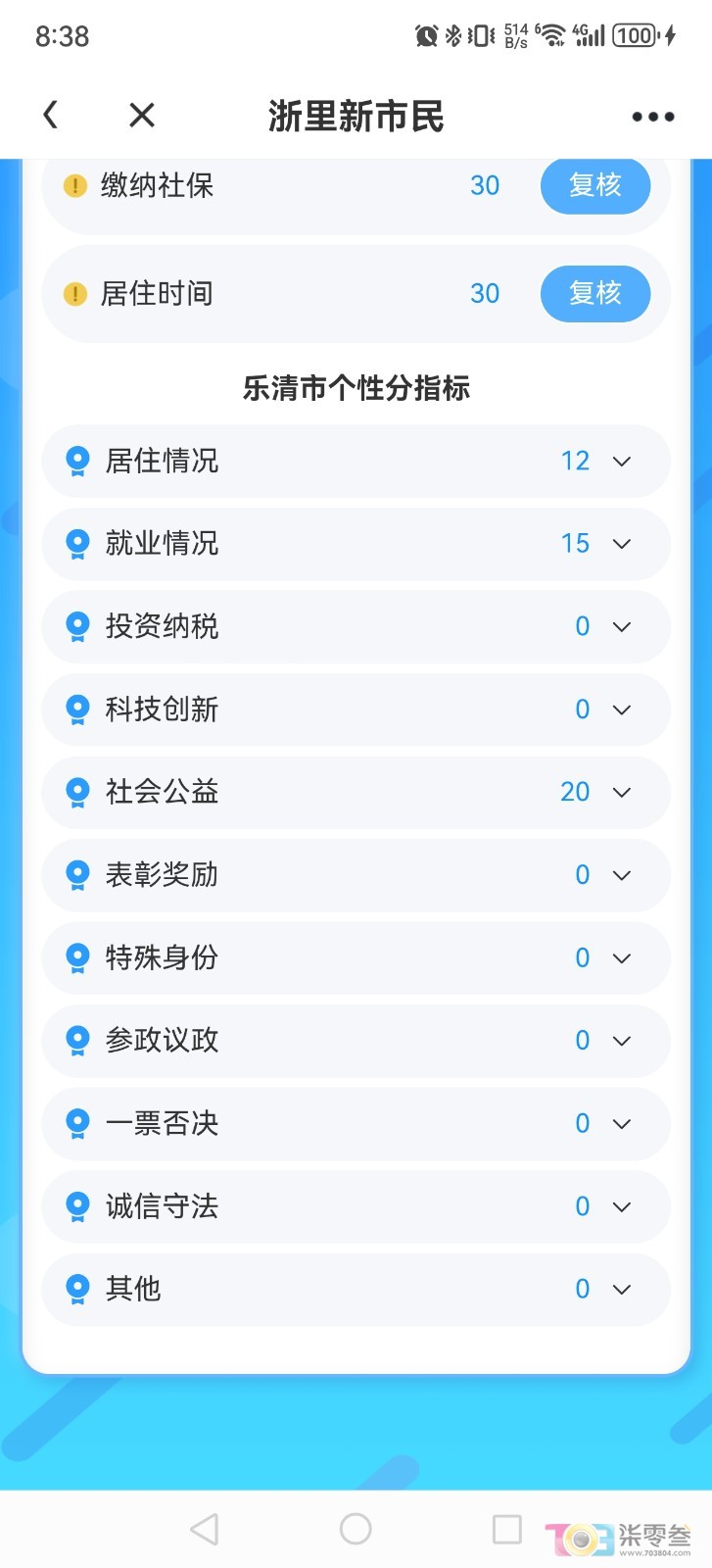Click the yellow warning icon beside 缴纳社保
This screenshot has height=1568, width=712.
point(76,185)
